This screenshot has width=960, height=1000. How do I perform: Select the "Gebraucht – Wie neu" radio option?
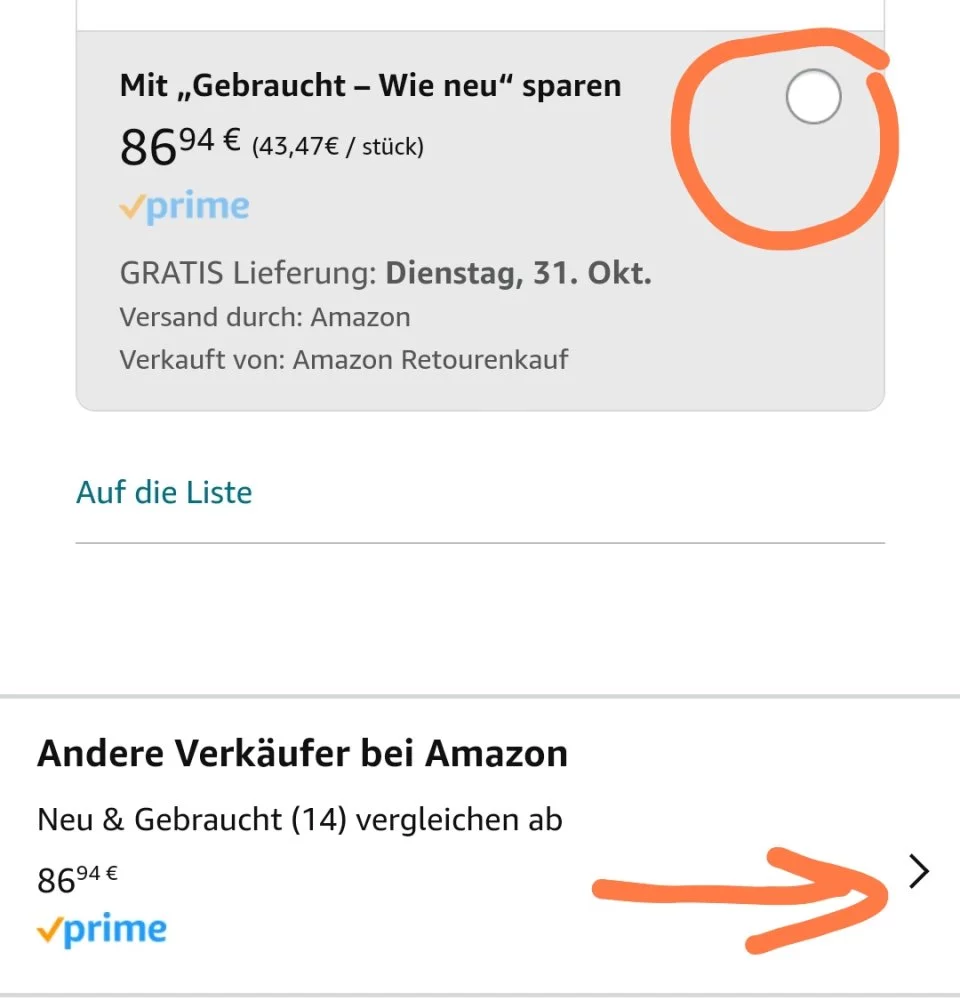pos(813,97)
